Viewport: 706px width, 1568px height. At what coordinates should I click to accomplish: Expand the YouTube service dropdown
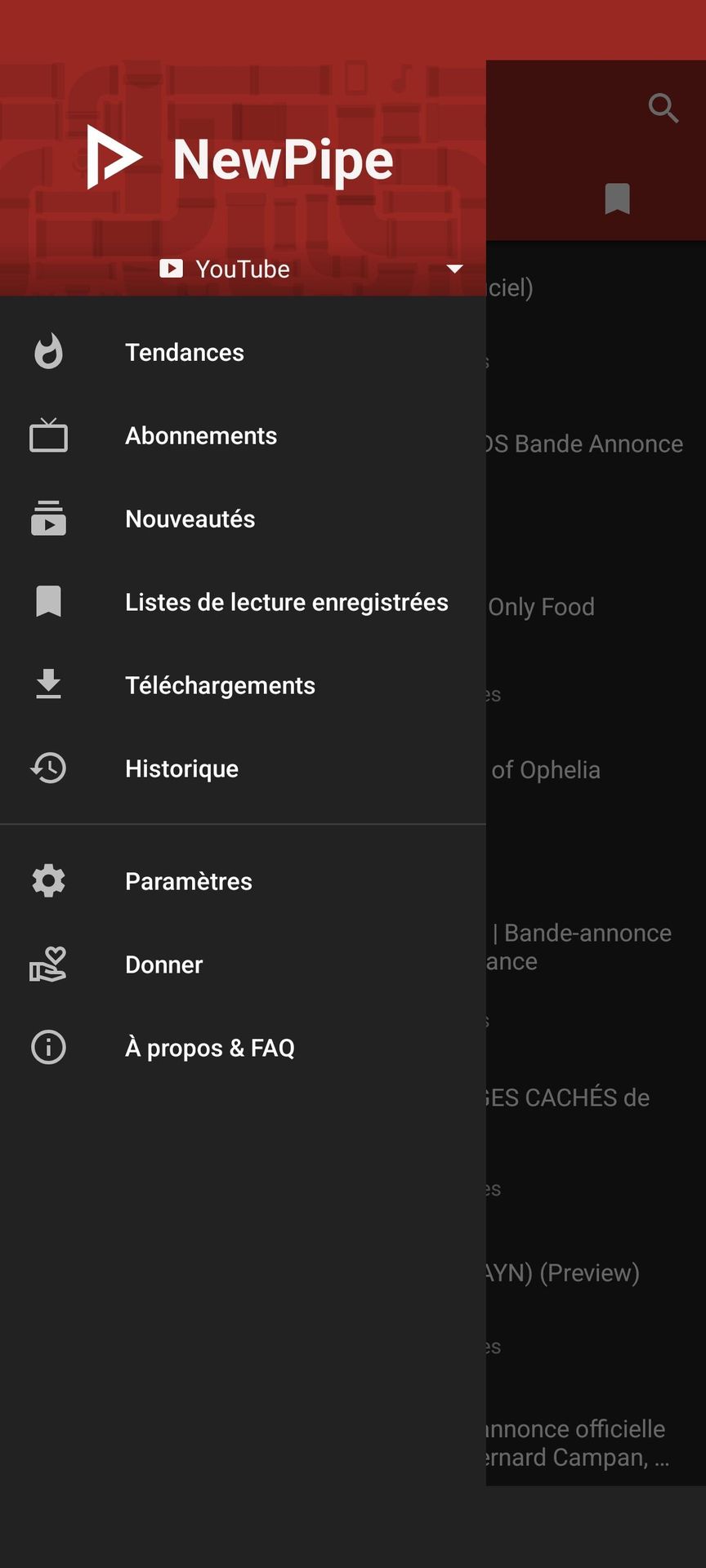[454, 269]
